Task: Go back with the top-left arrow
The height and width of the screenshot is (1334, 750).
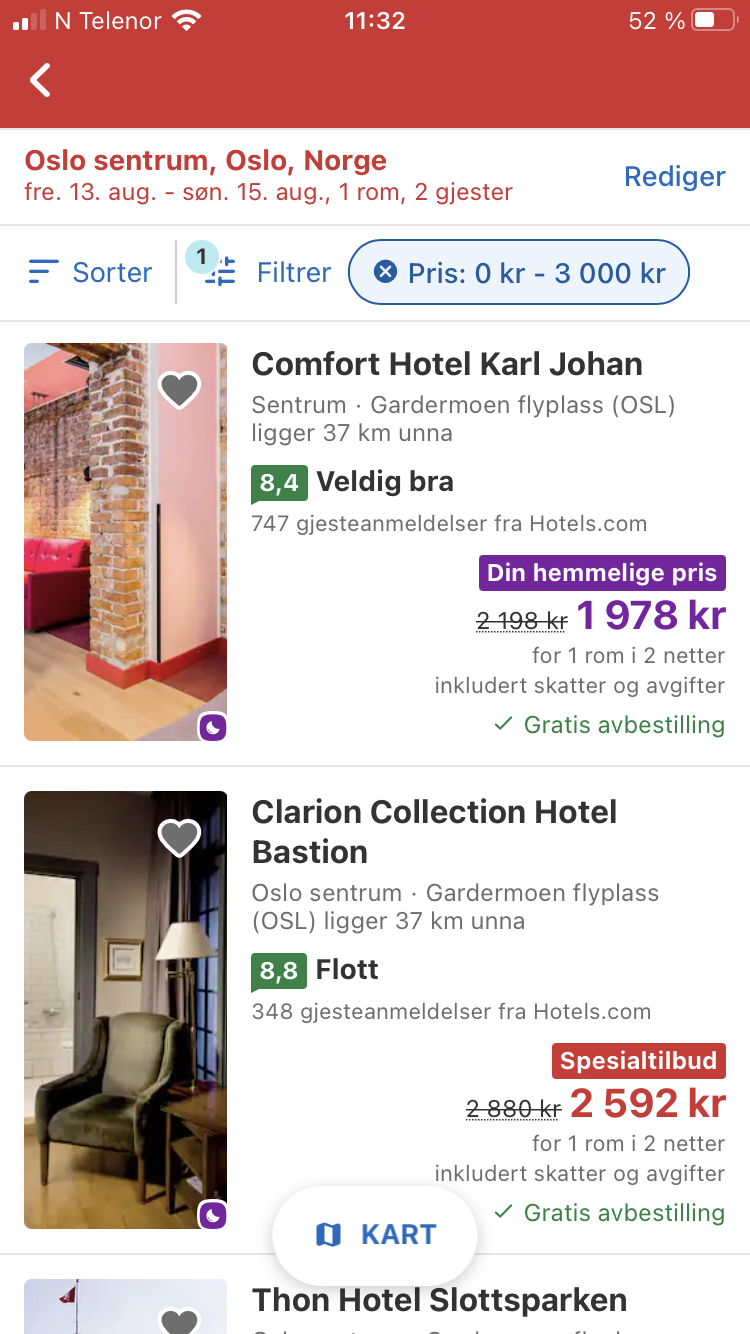Action: (x=40, y=80)
